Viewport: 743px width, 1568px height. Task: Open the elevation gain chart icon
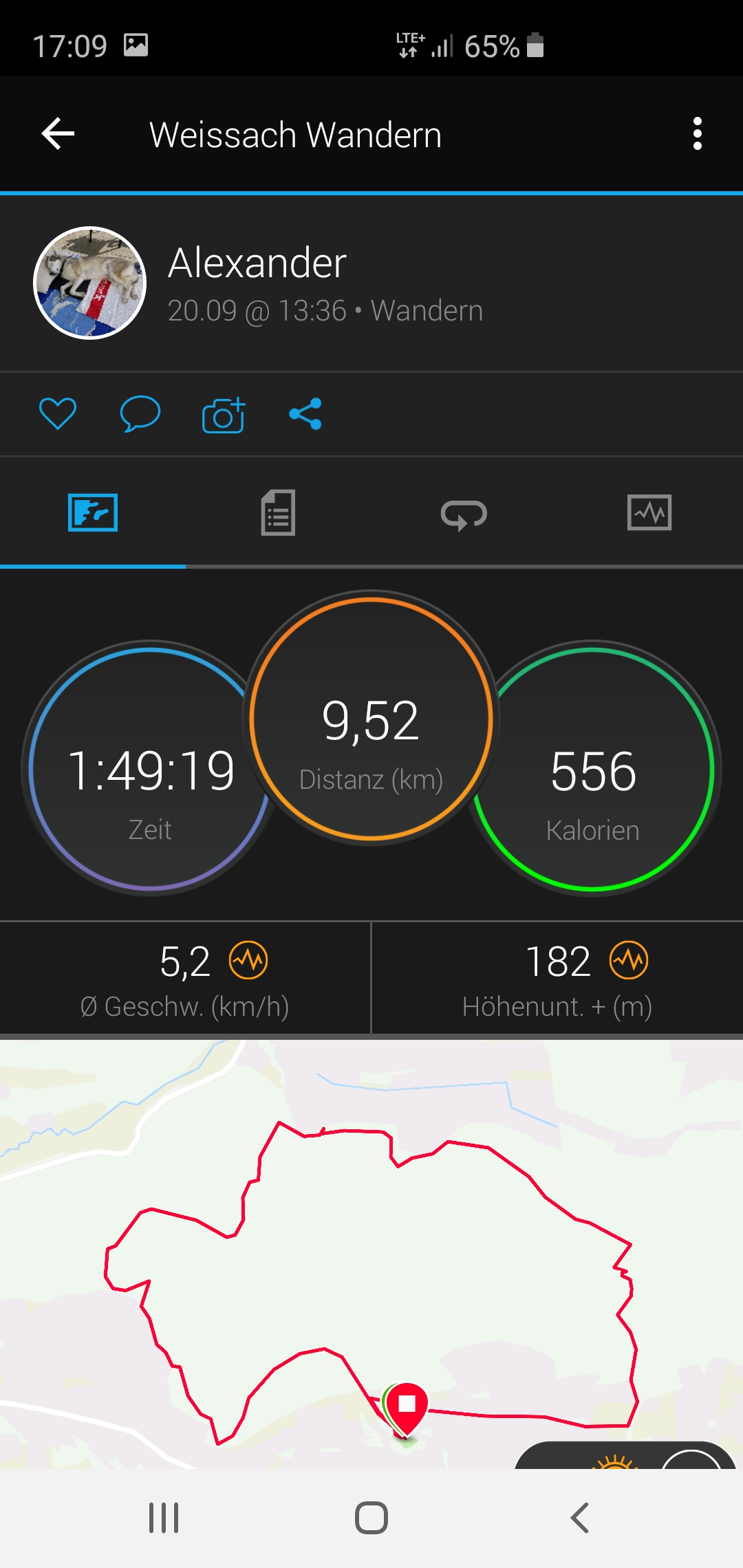[629, 960]
